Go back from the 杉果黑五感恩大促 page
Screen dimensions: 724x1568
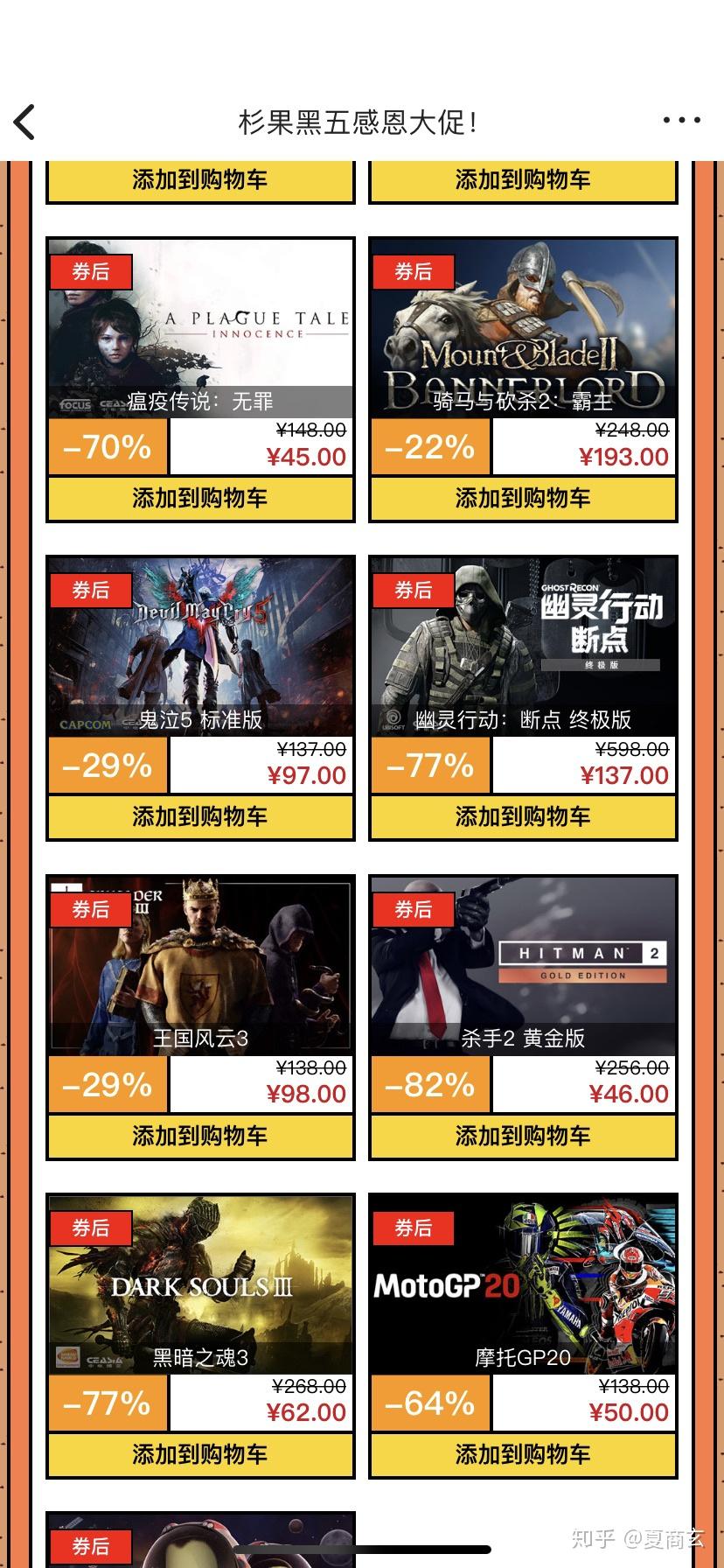[x=25, y=122]
